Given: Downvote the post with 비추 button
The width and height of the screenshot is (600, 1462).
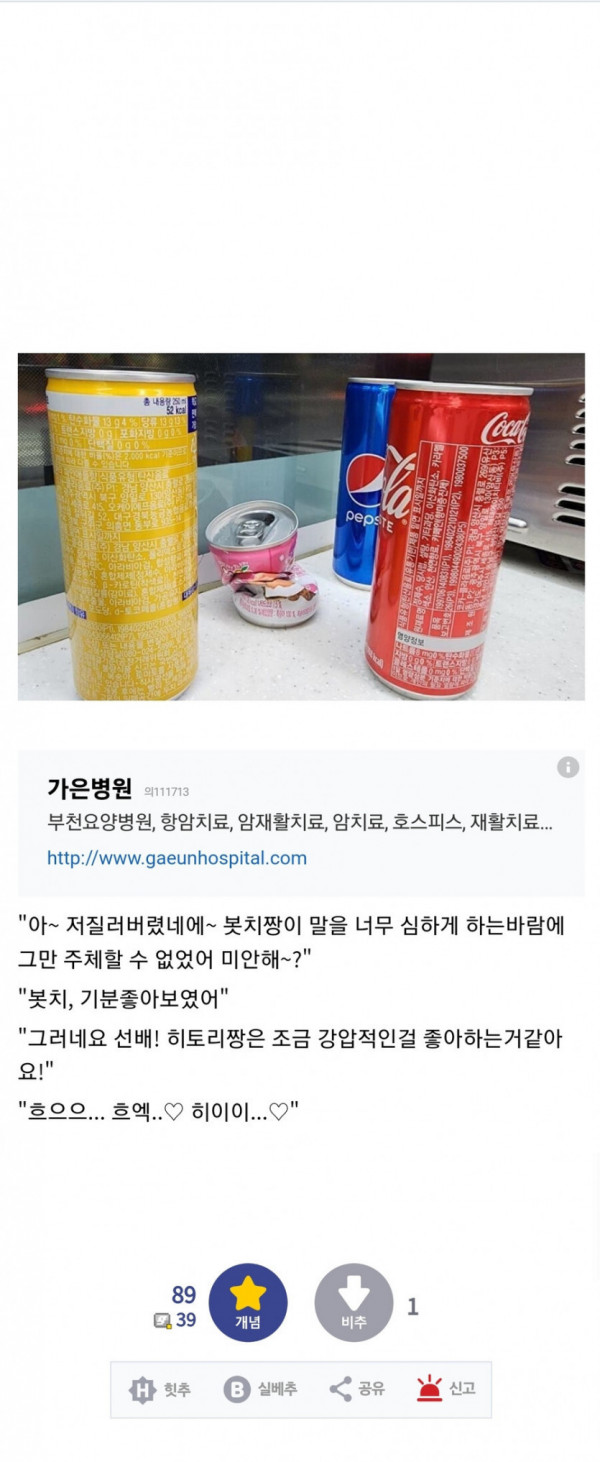Looking at the screenshot, I should click(353, 1302).
